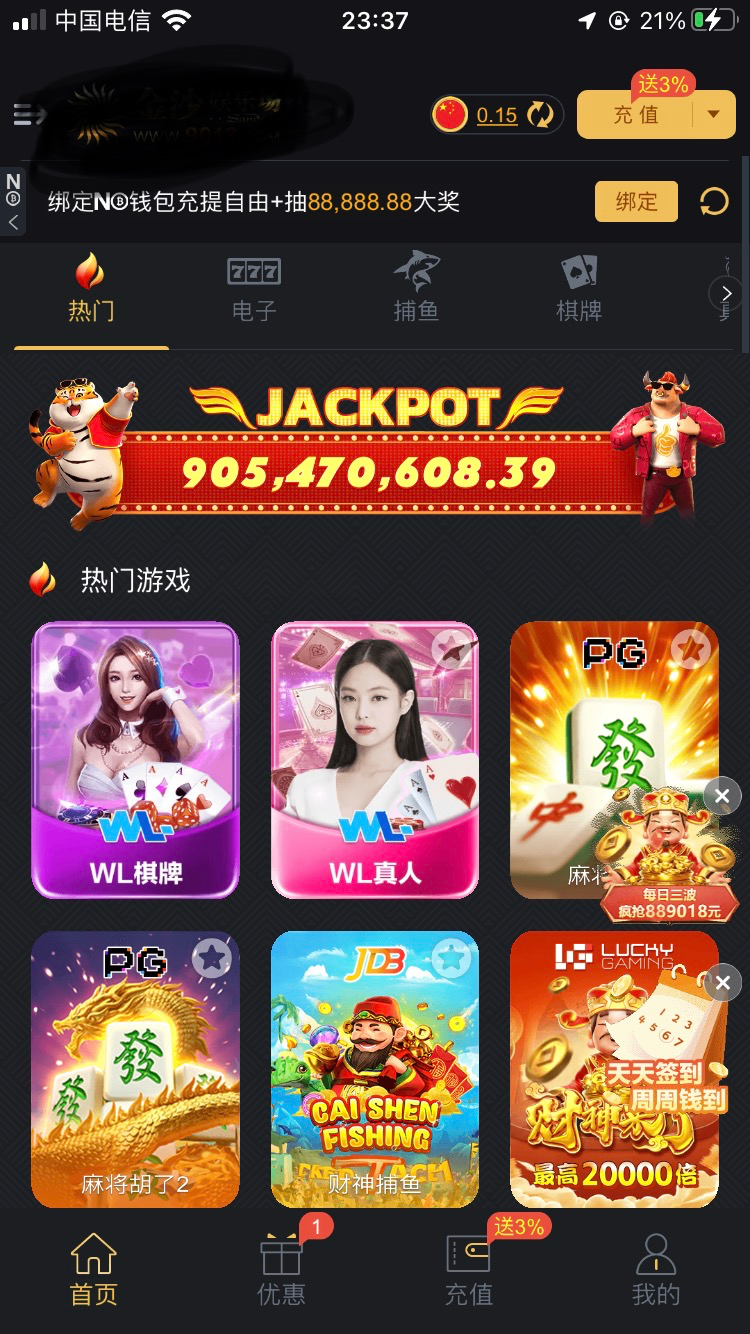The width and height of the screenshot is (750, 1334).
Task: Show more categories with right arrow
Action: pyautogui.click(x=724, y=292)
